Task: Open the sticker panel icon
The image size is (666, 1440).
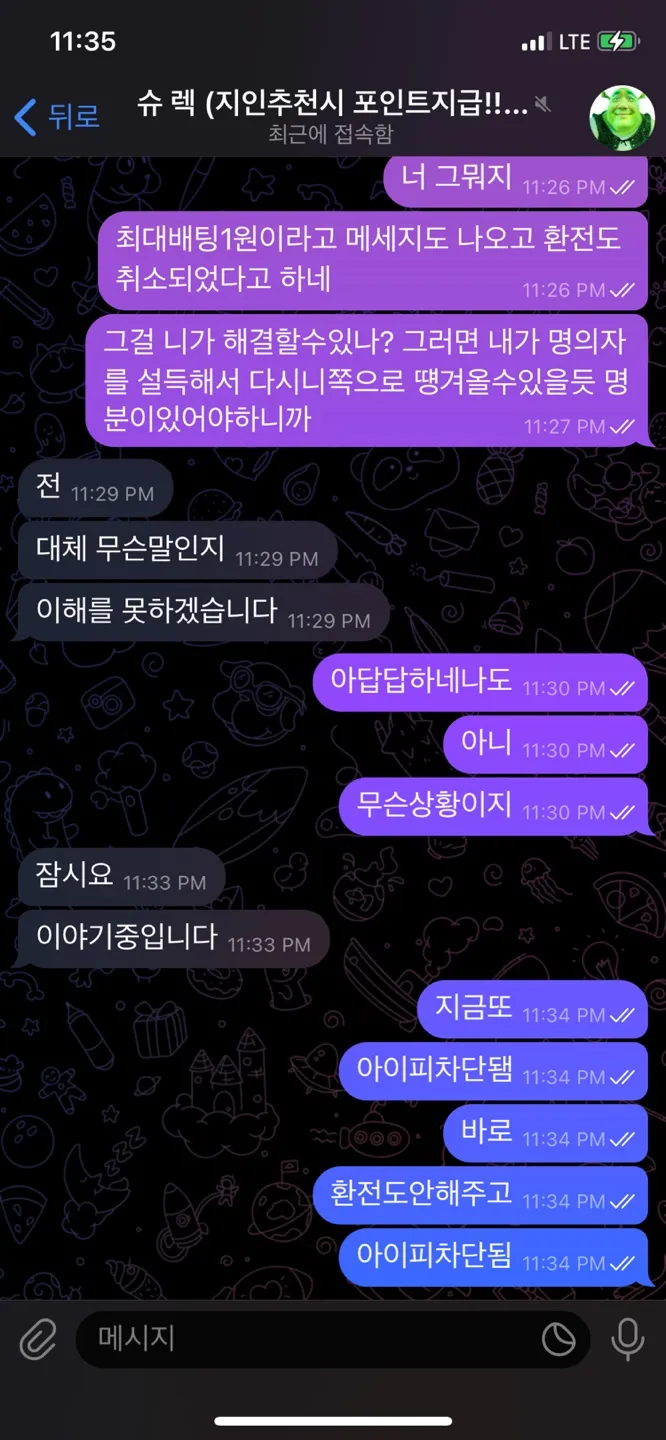Action: tap(557, 1339)
